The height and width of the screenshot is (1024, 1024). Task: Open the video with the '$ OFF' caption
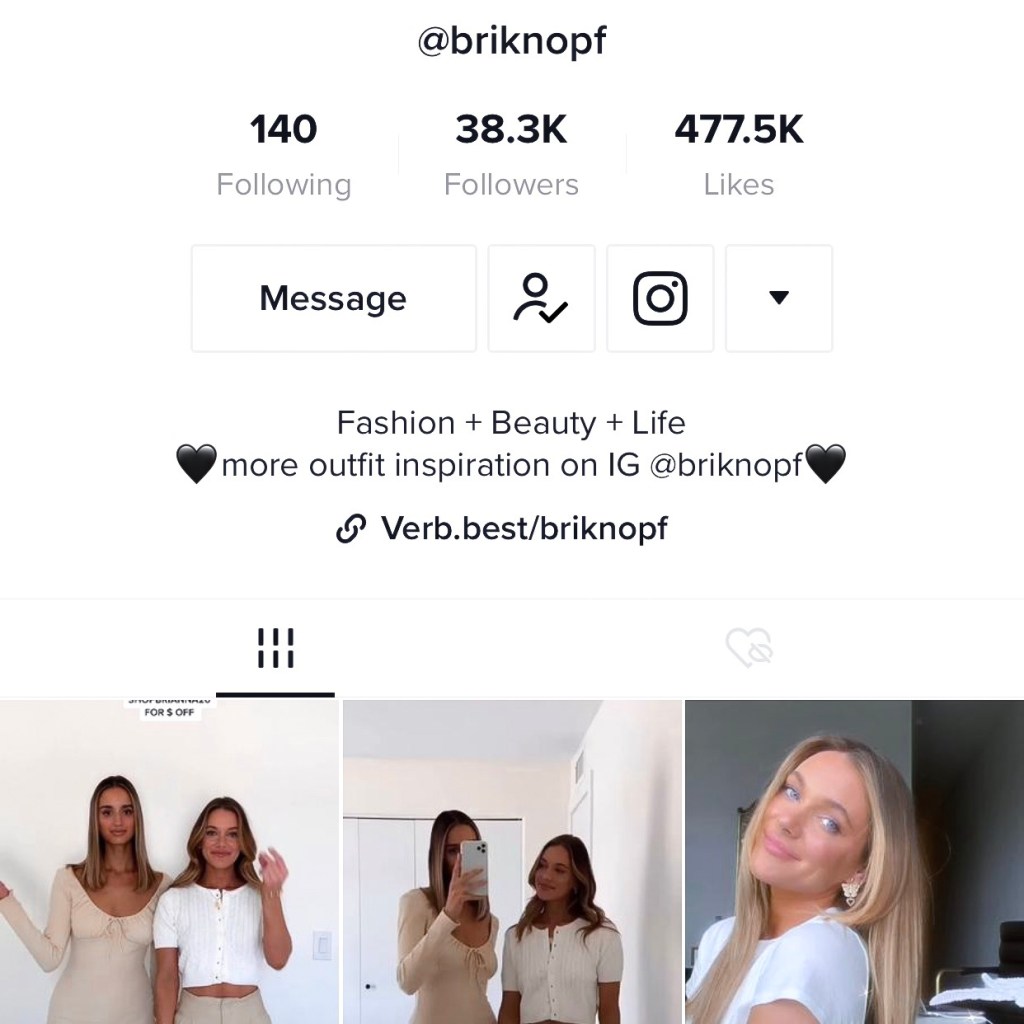click(168, 860)
